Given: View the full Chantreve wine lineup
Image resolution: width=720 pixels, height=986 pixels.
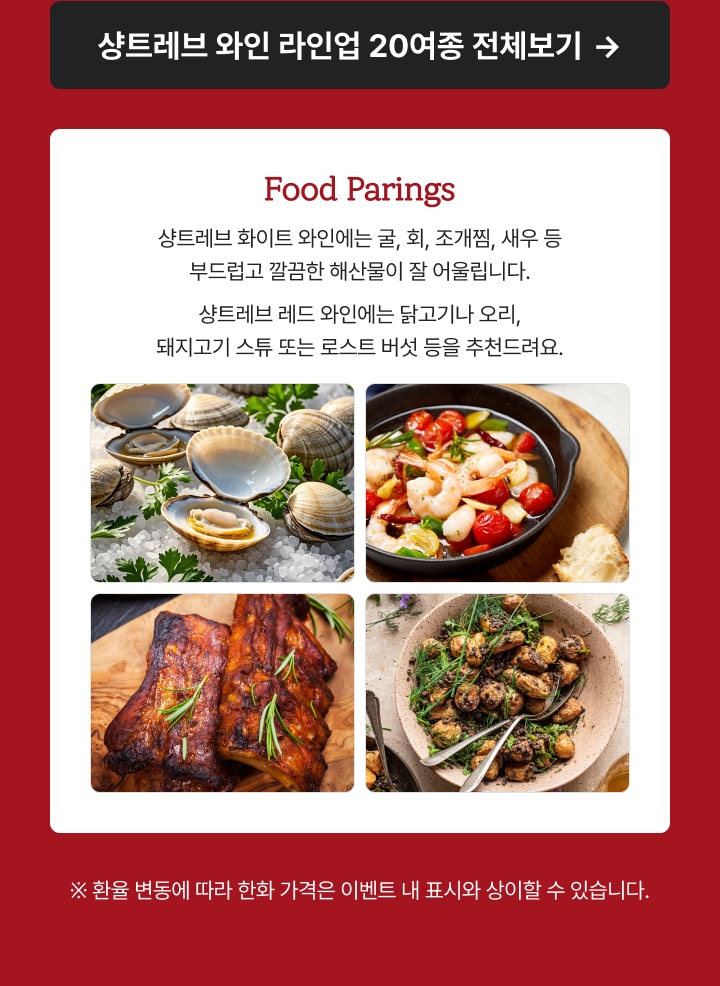Looking at the screenshot, I should tap(360, 46).
